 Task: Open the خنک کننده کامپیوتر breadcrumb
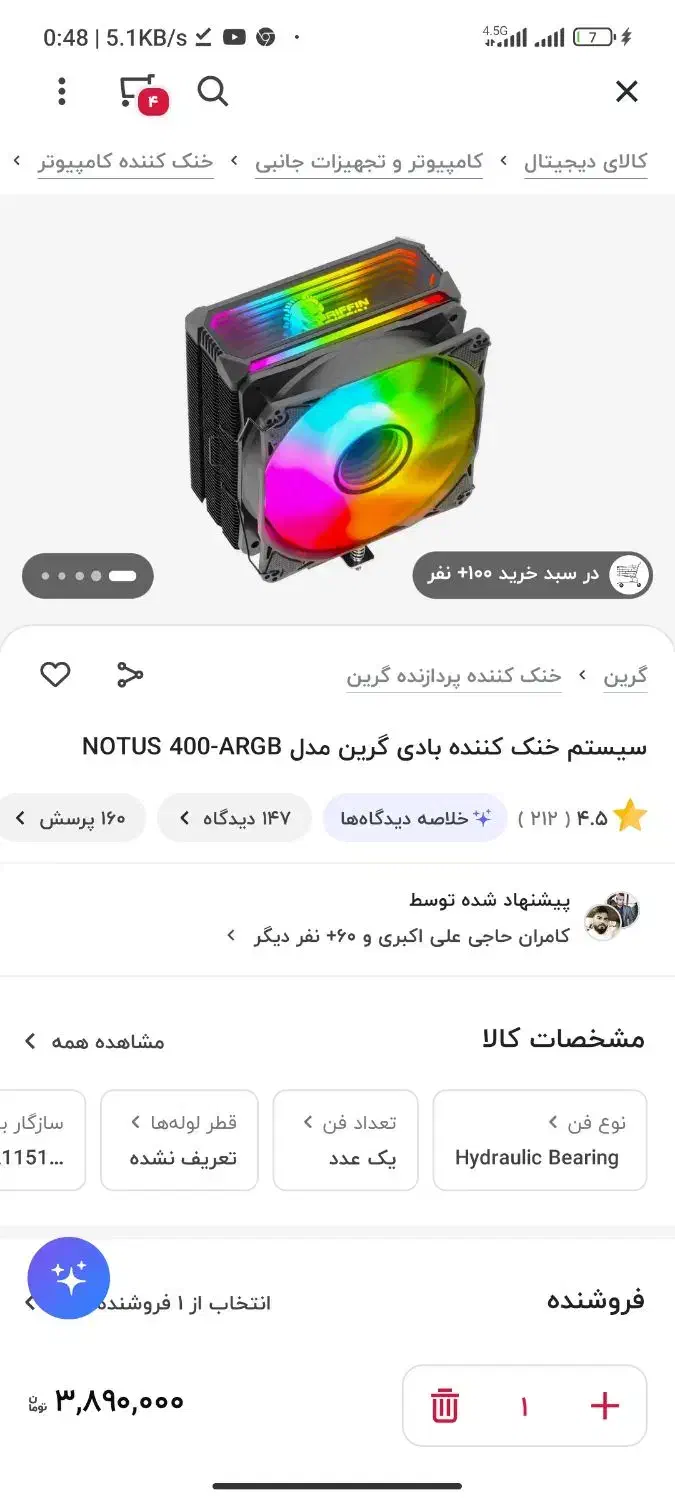pos(126,162)
